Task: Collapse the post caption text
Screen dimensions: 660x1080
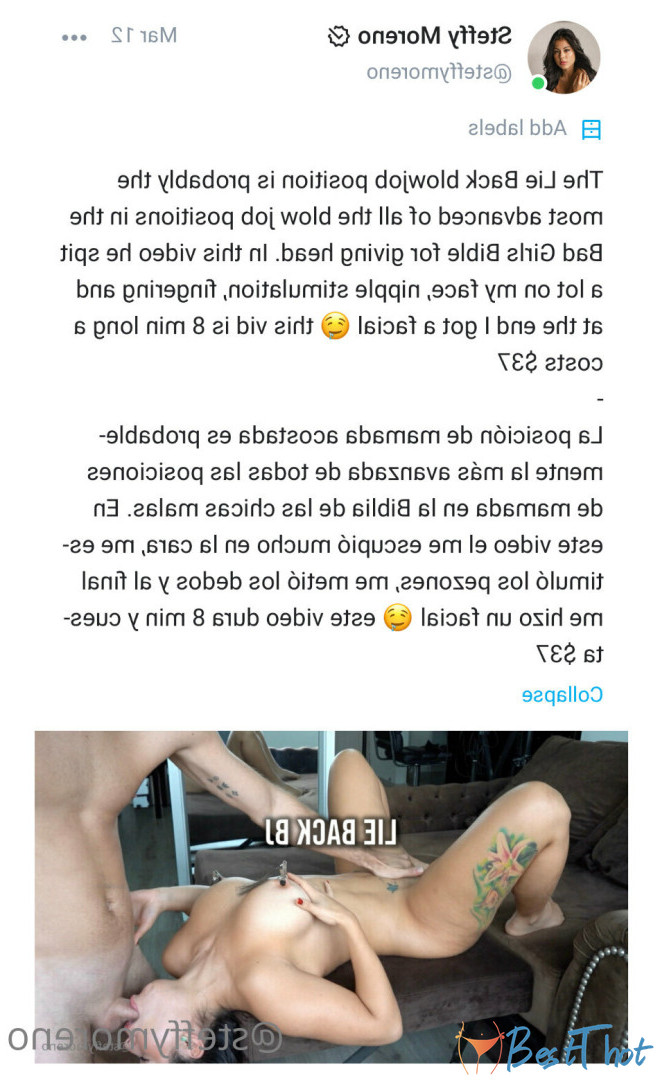Action: click(x=562, y=694)
